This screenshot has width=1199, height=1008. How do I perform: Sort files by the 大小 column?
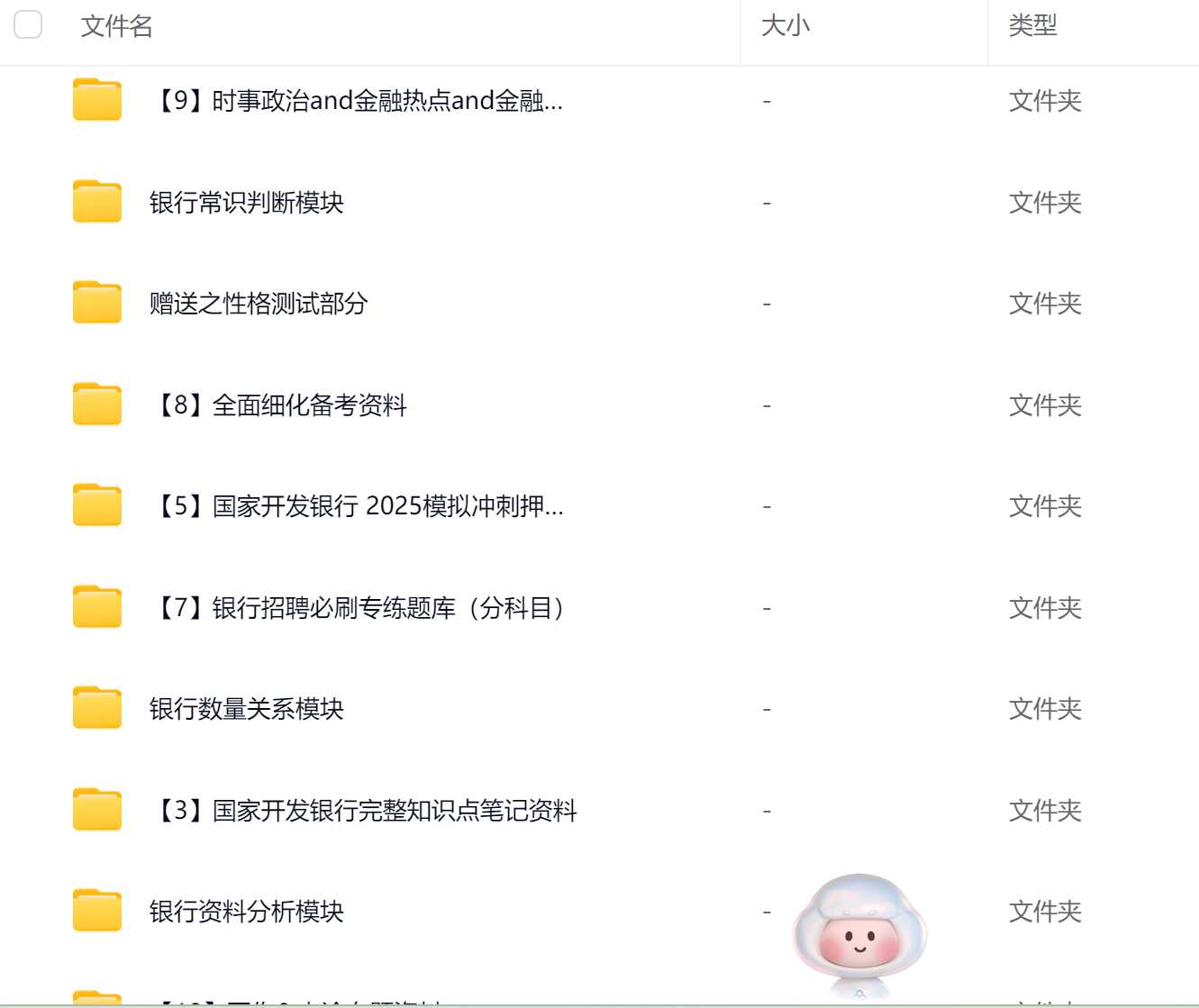(x=786, y=26)
